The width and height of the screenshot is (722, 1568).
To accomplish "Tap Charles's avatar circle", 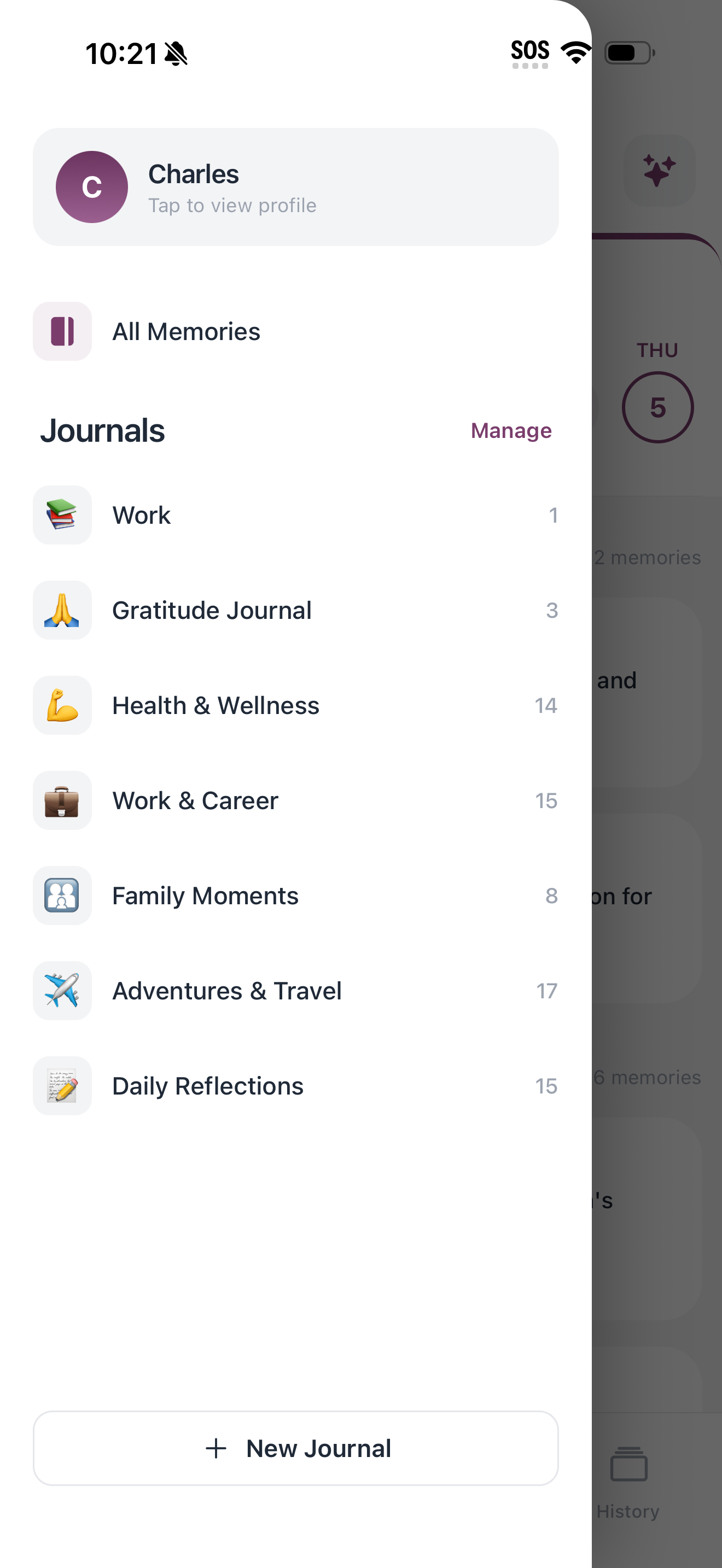I will coord(92,187).
